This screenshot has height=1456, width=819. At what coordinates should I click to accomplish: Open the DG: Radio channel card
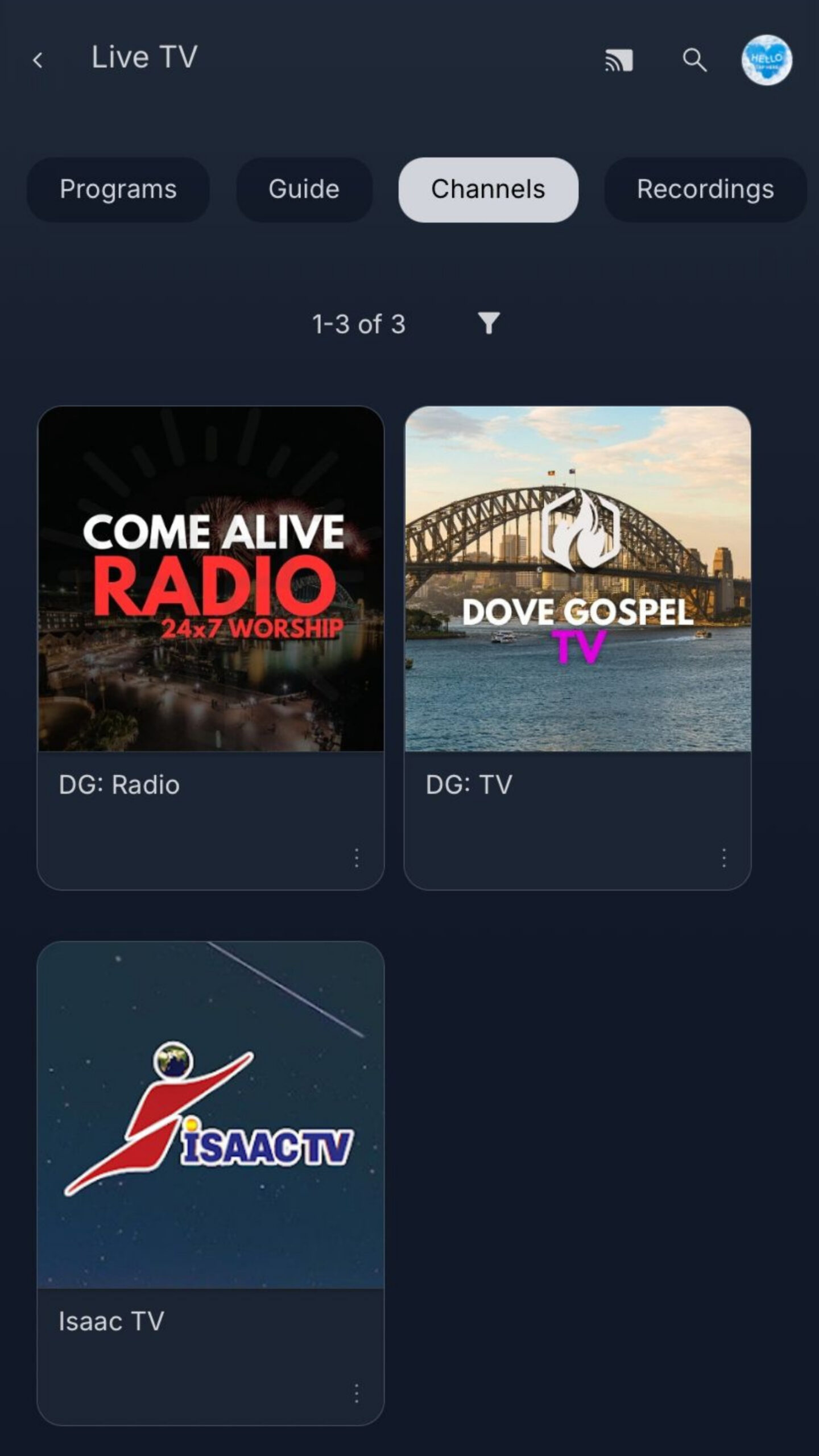pyautogui.click(x=210, y=579)
